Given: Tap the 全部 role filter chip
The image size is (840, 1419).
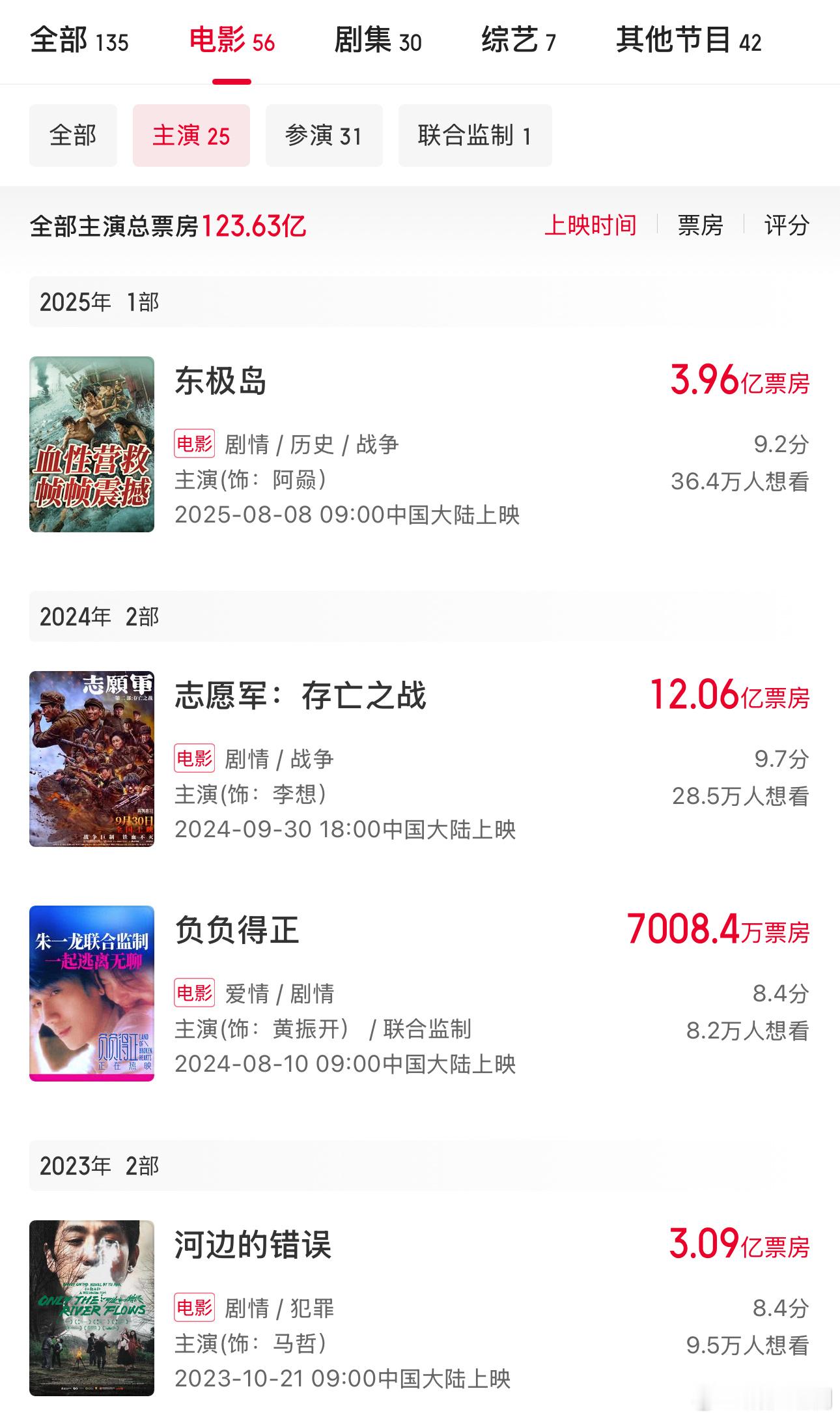Looking at the screenshot, I should (73, 136).
